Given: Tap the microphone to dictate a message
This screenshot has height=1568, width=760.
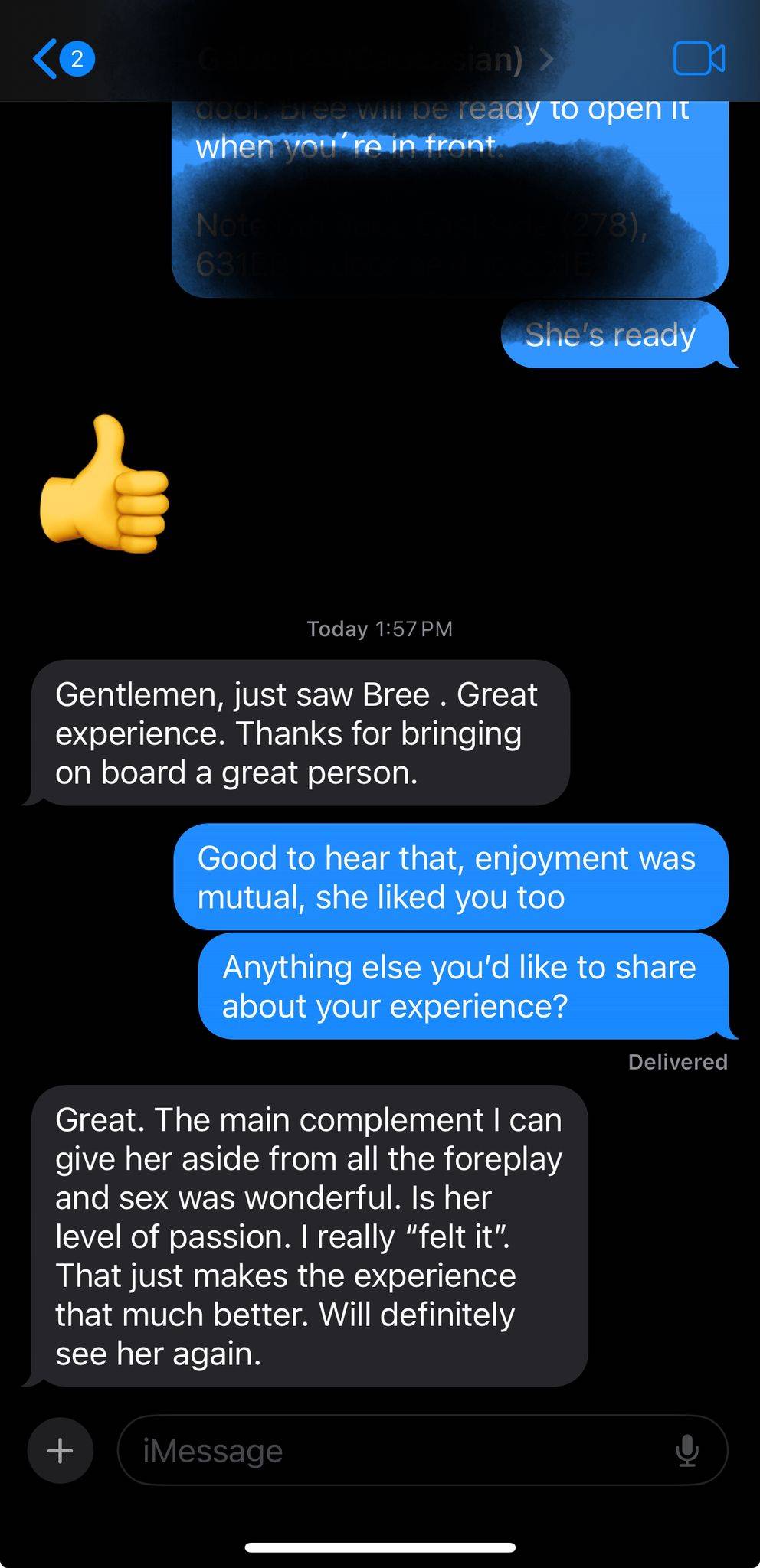Looking at the screenshot, I should click(687, 1450).
